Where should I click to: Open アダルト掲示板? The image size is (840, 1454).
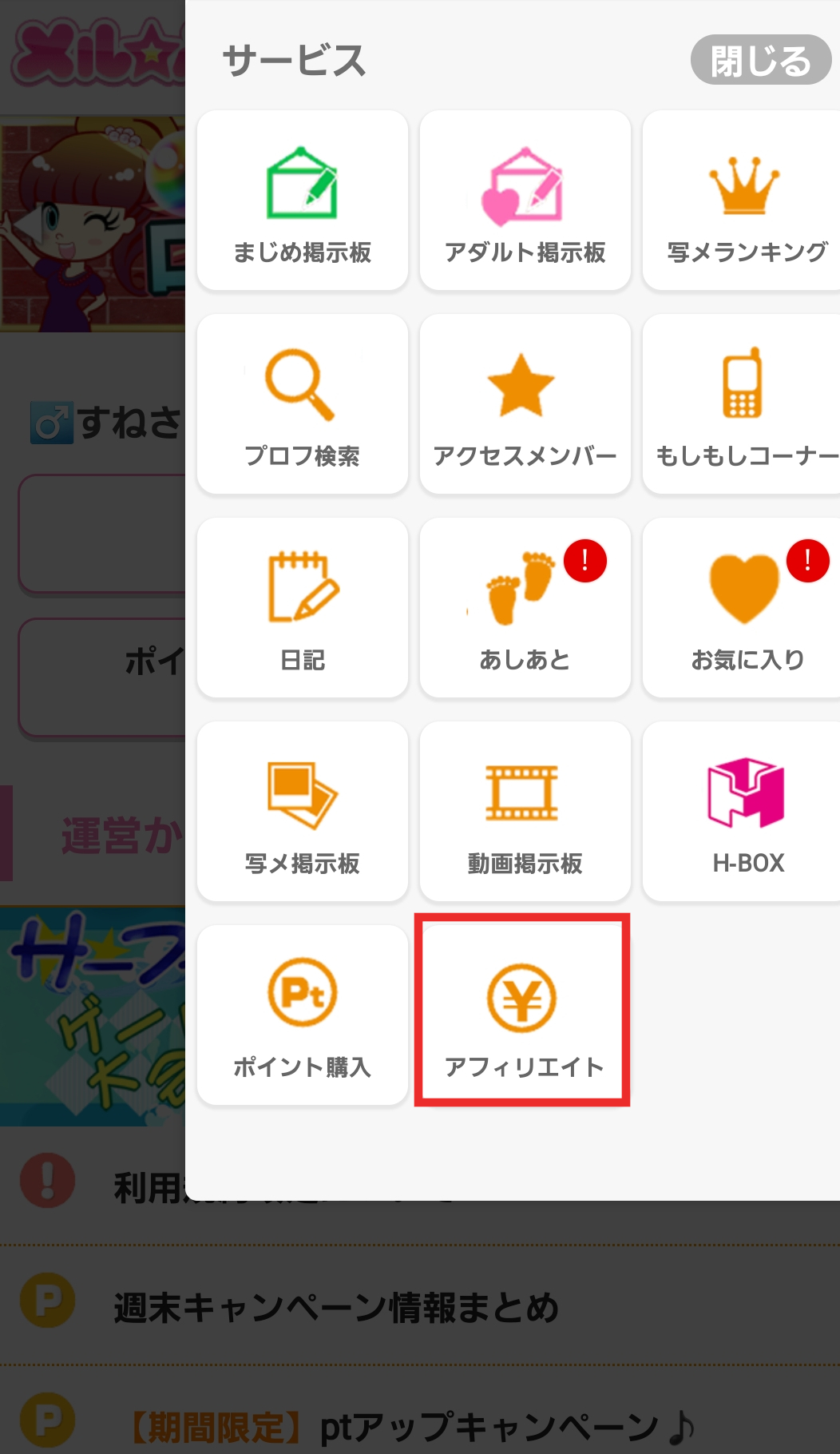525,201
